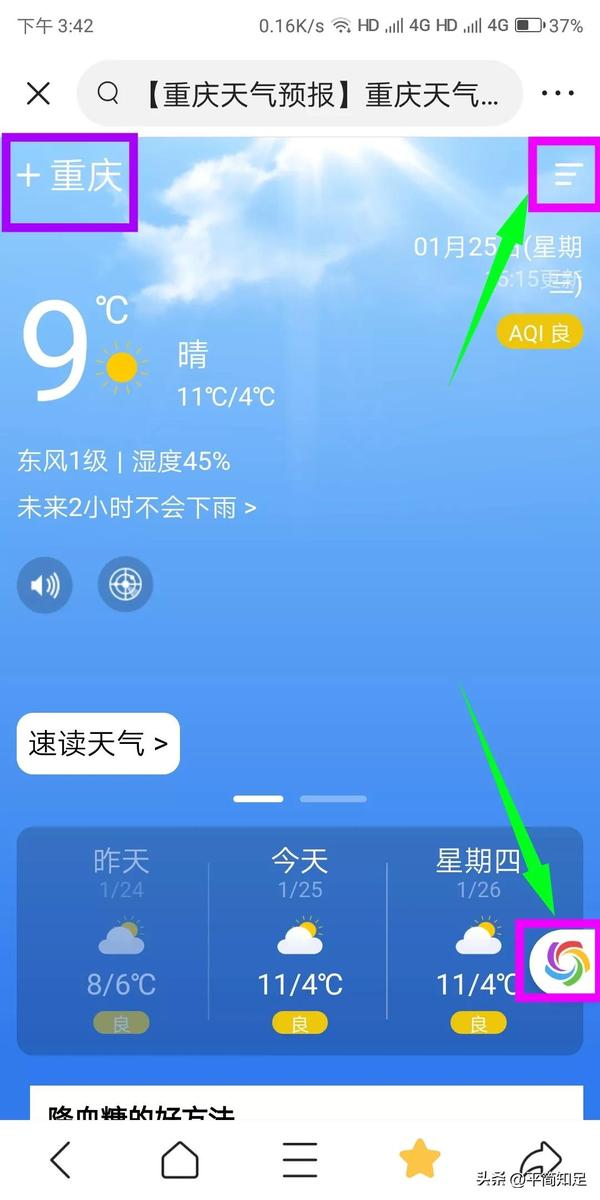Select the 今天 forecast column

(x=299, y=940)
